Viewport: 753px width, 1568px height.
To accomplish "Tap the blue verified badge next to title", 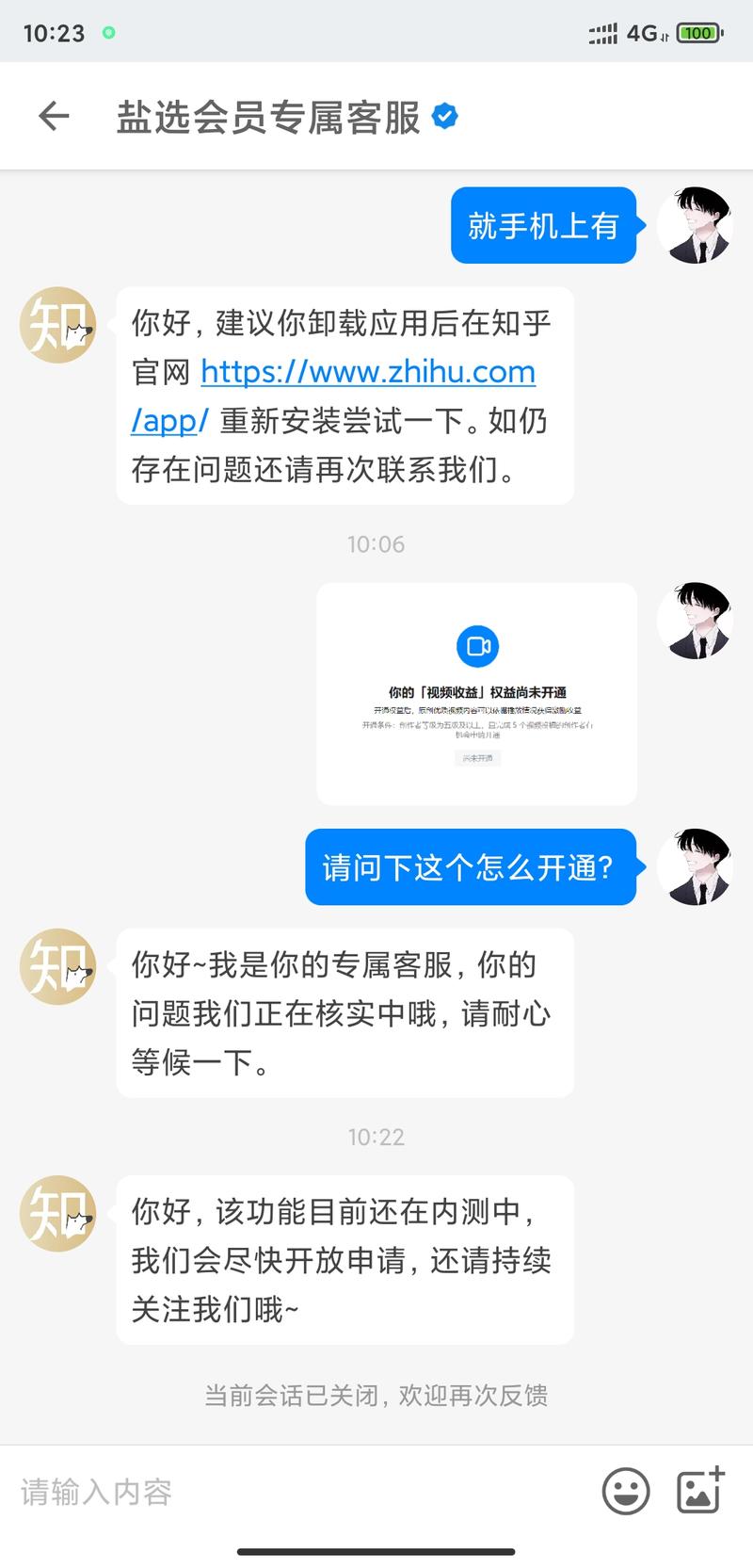I will (x=443, y=116).
